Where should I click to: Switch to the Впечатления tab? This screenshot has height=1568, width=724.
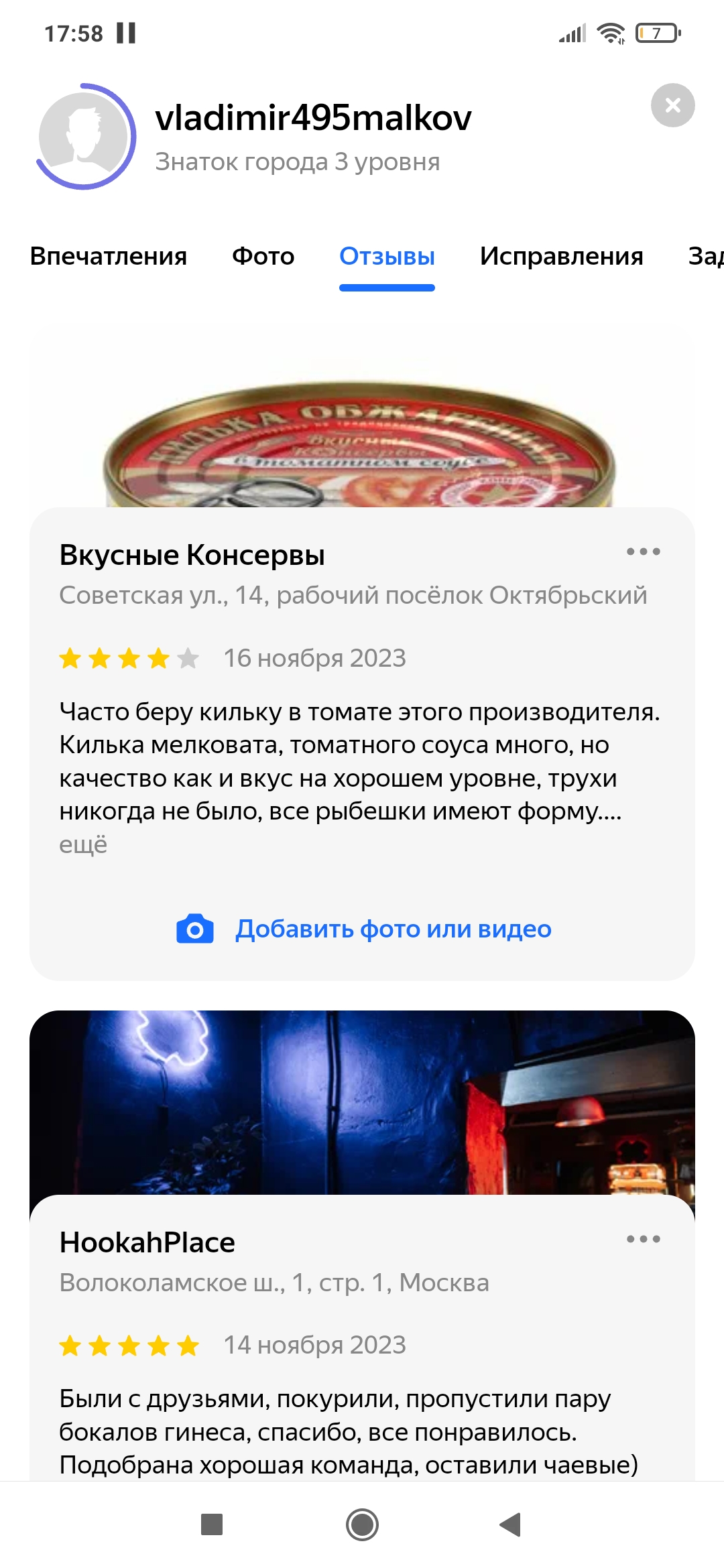point(109,257)
